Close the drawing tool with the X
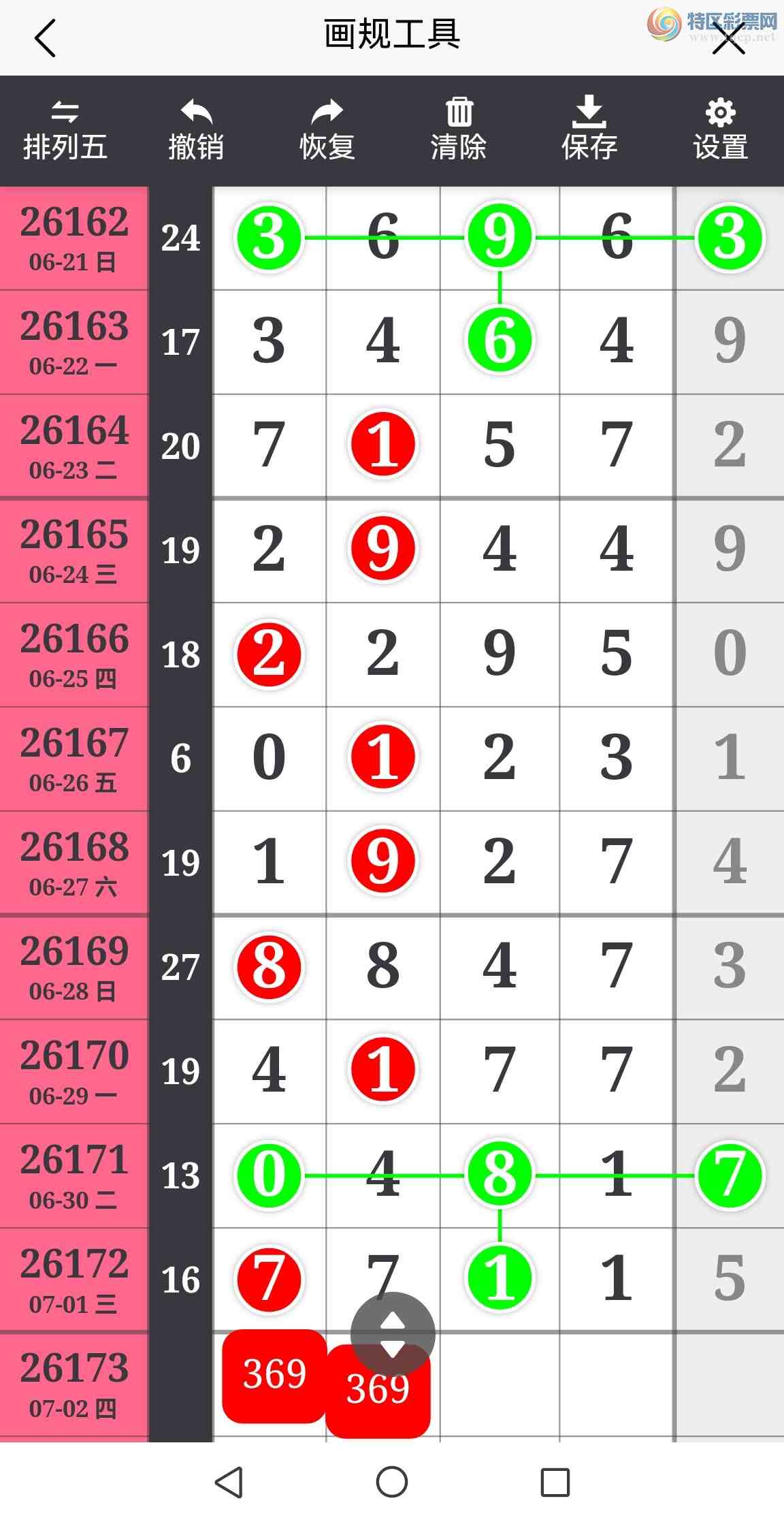The image size is (784, 1522). (x=728, y=37)
